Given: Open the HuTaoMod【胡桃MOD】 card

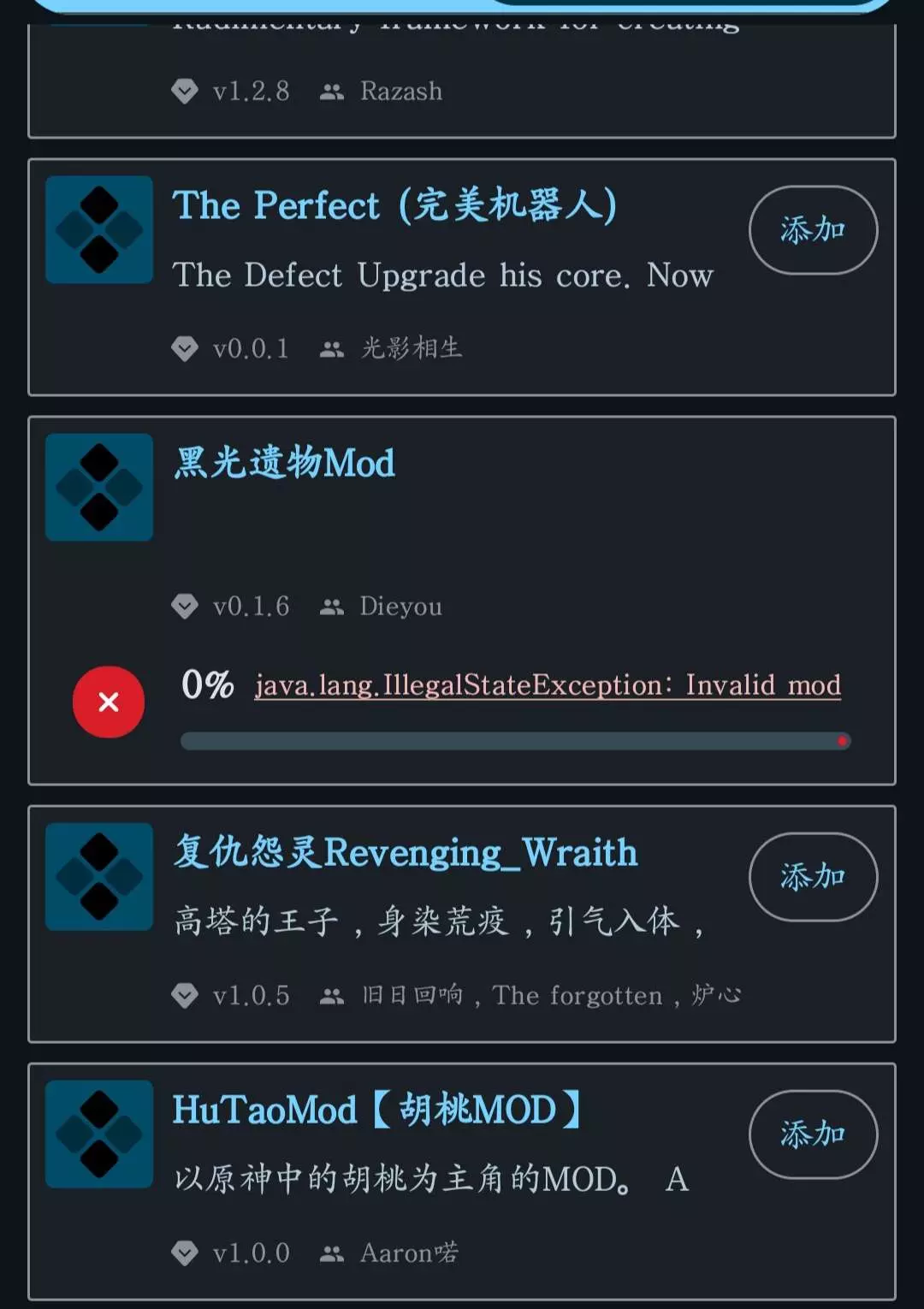Looking at the screenshot, I should point(462,1182).
